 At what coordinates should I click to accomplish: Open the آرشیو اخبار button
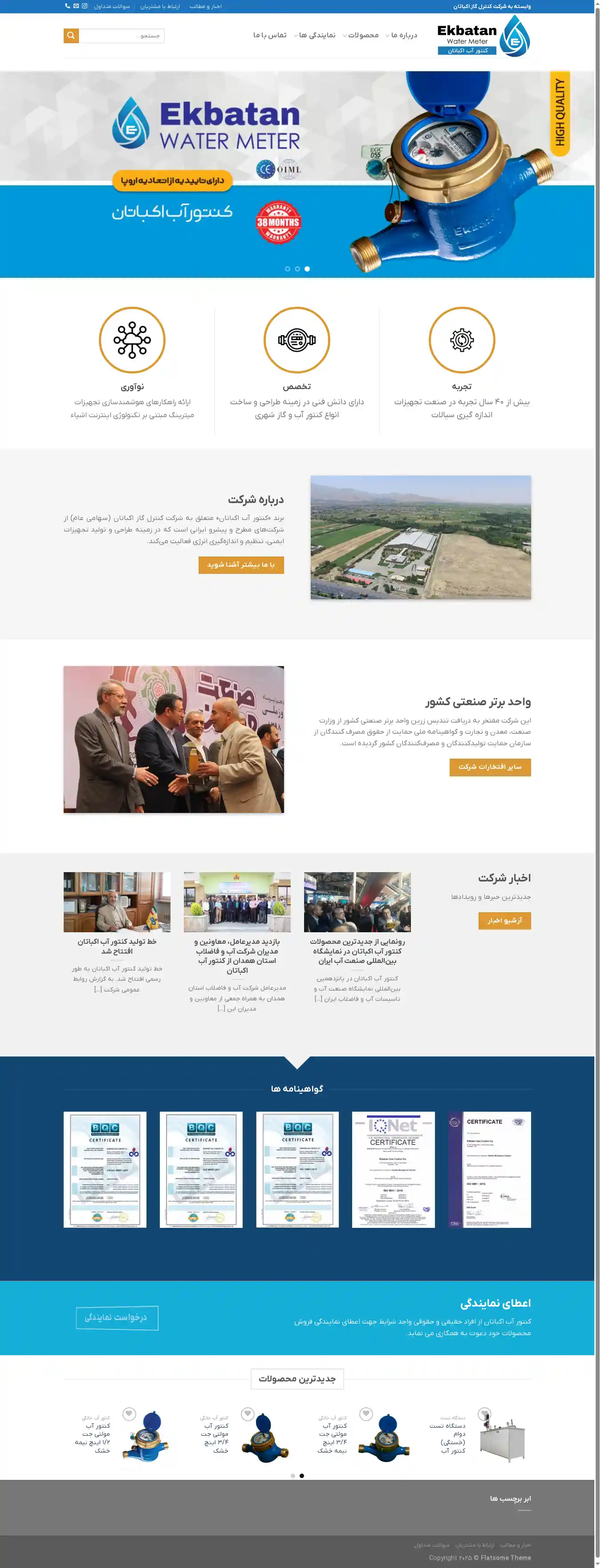pos(504,920)
